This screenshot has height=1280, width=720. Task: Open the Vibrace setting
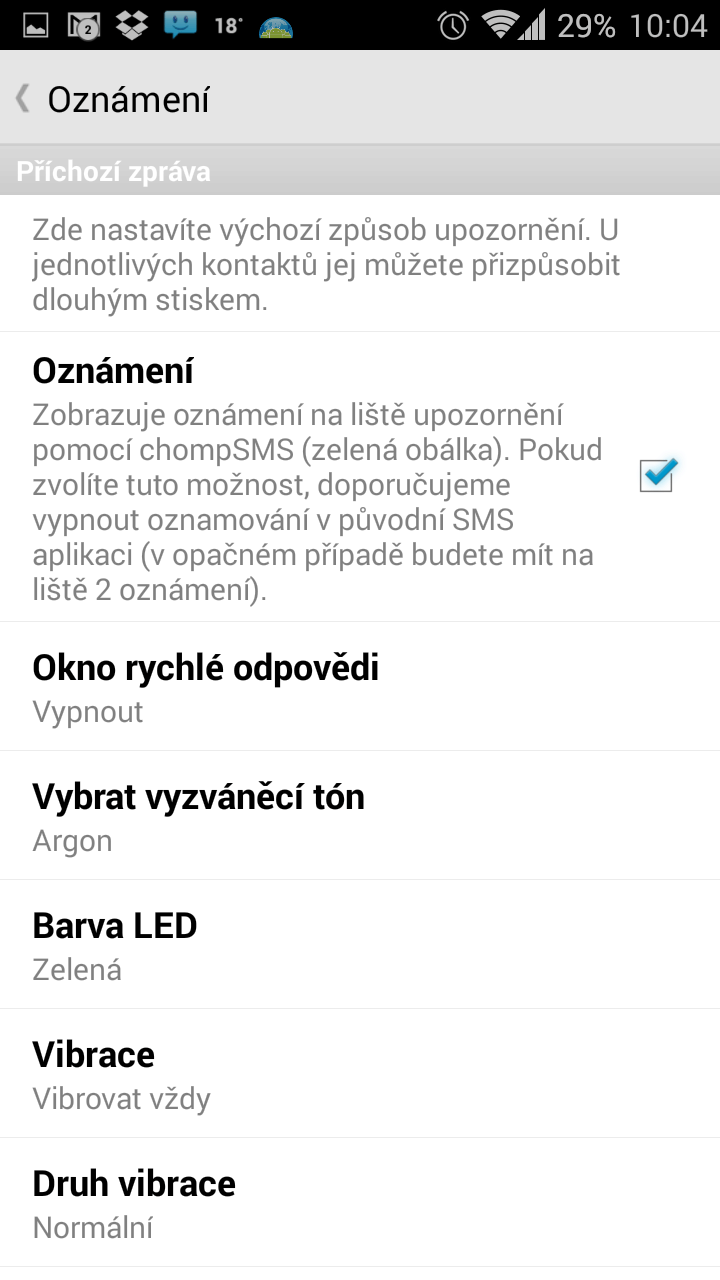(360, 1073)
